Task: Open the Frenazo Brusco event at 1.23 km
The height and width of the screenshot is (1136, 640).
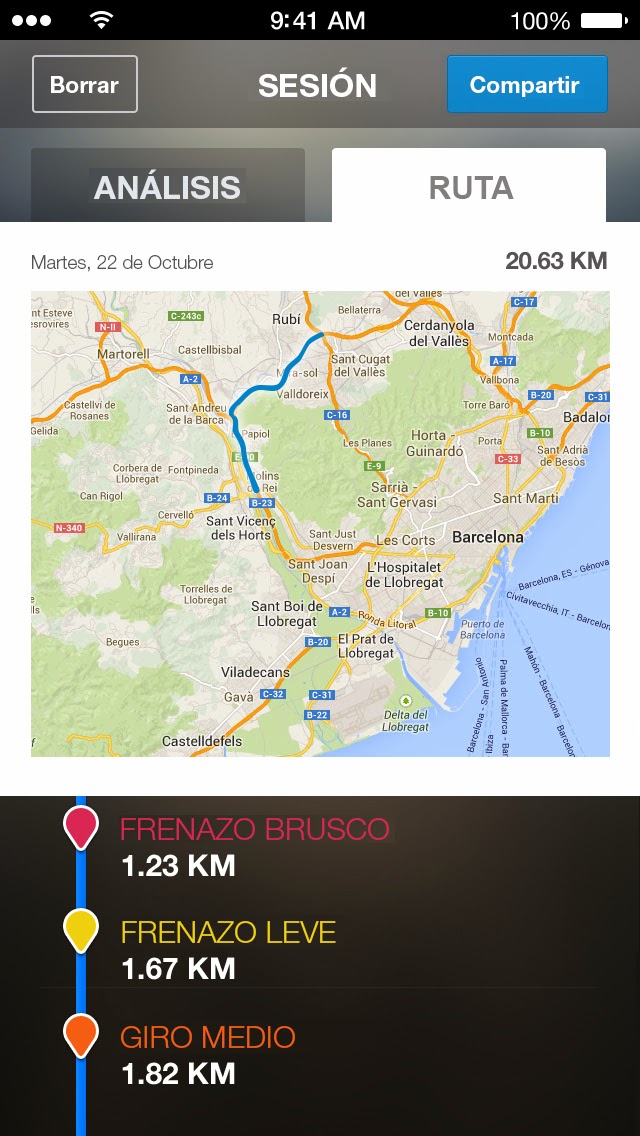Action: click(254, 846)
